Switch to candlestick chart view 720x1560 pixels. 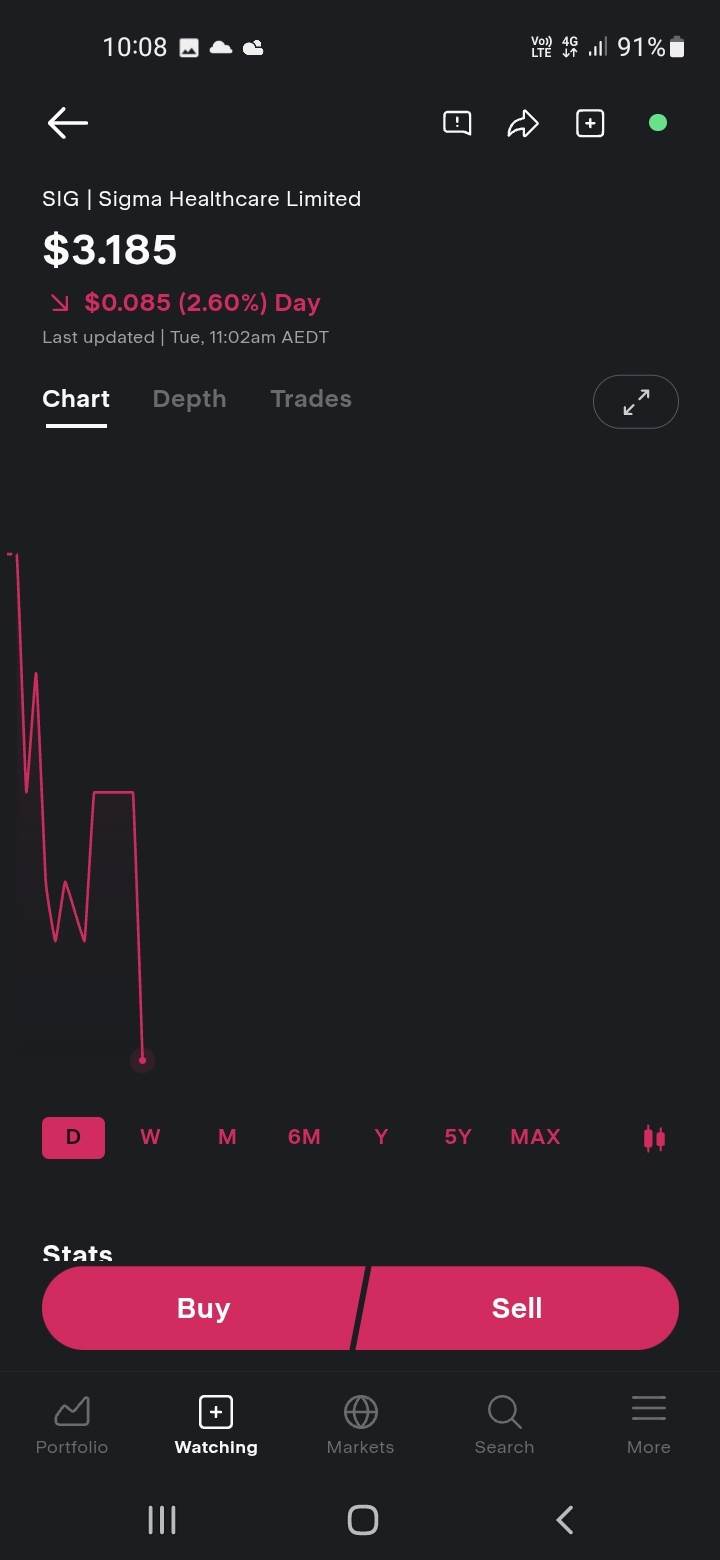[x=654, y=1137]
